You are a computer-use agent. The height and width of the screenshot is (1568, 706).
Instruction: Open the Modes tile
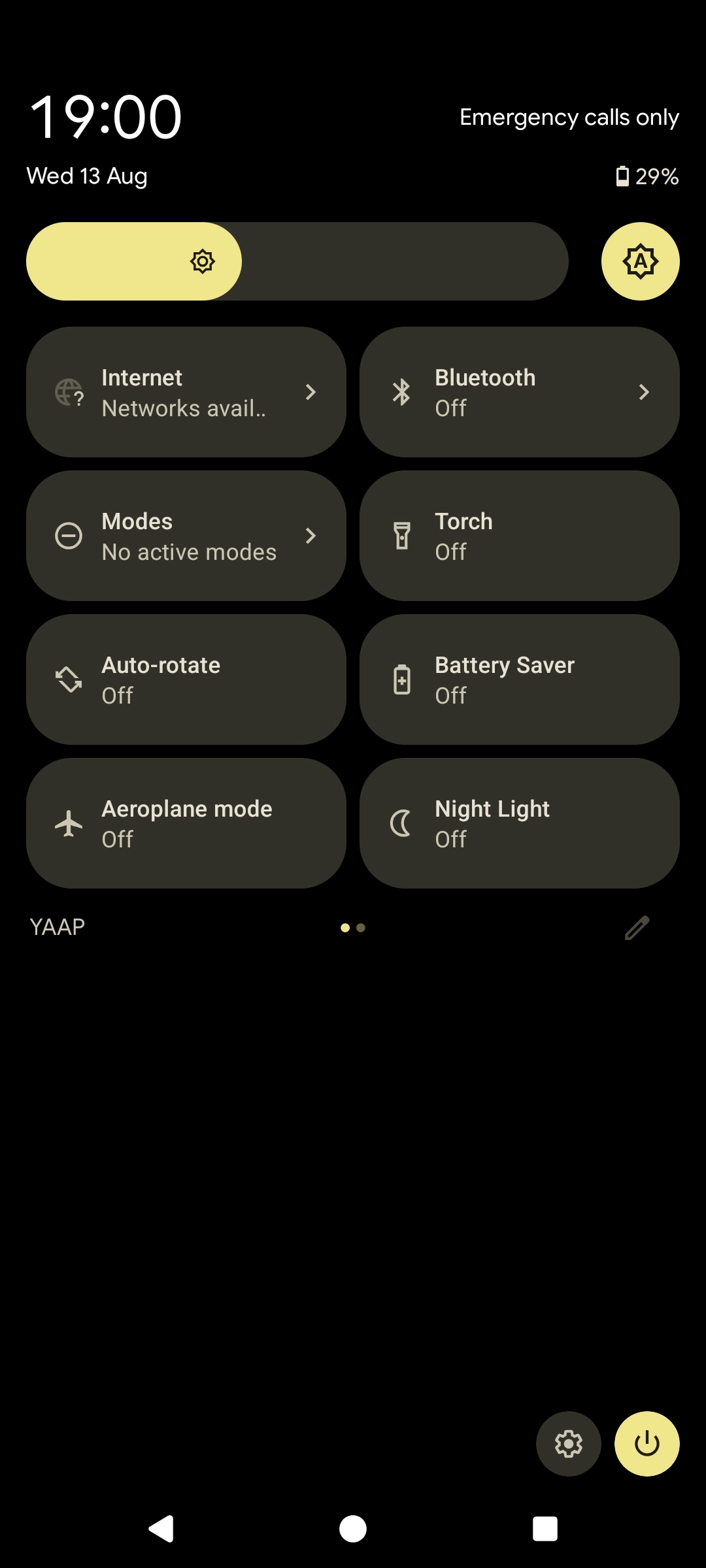tap(186, 536)
